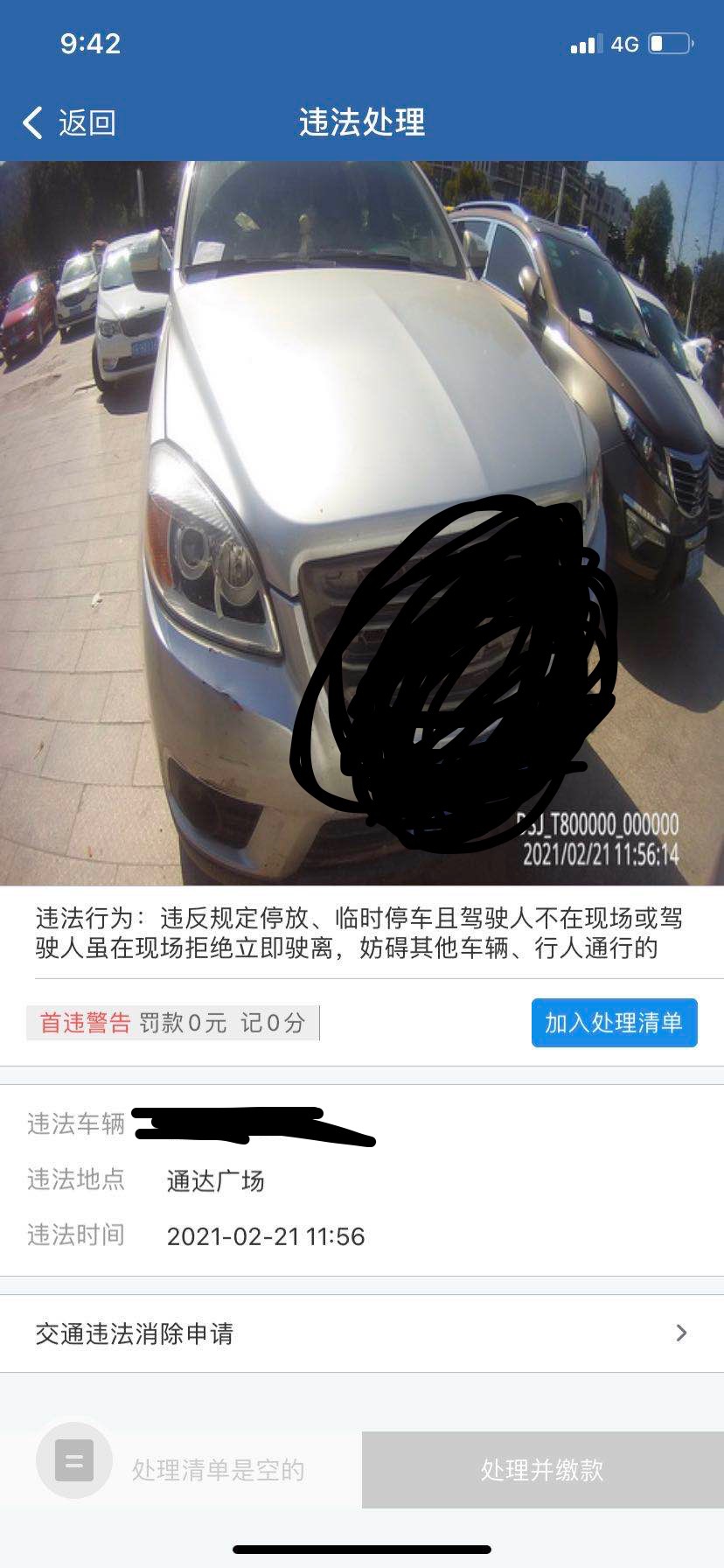Tap the 处理并缴款 button

(x=542, y=1470)
